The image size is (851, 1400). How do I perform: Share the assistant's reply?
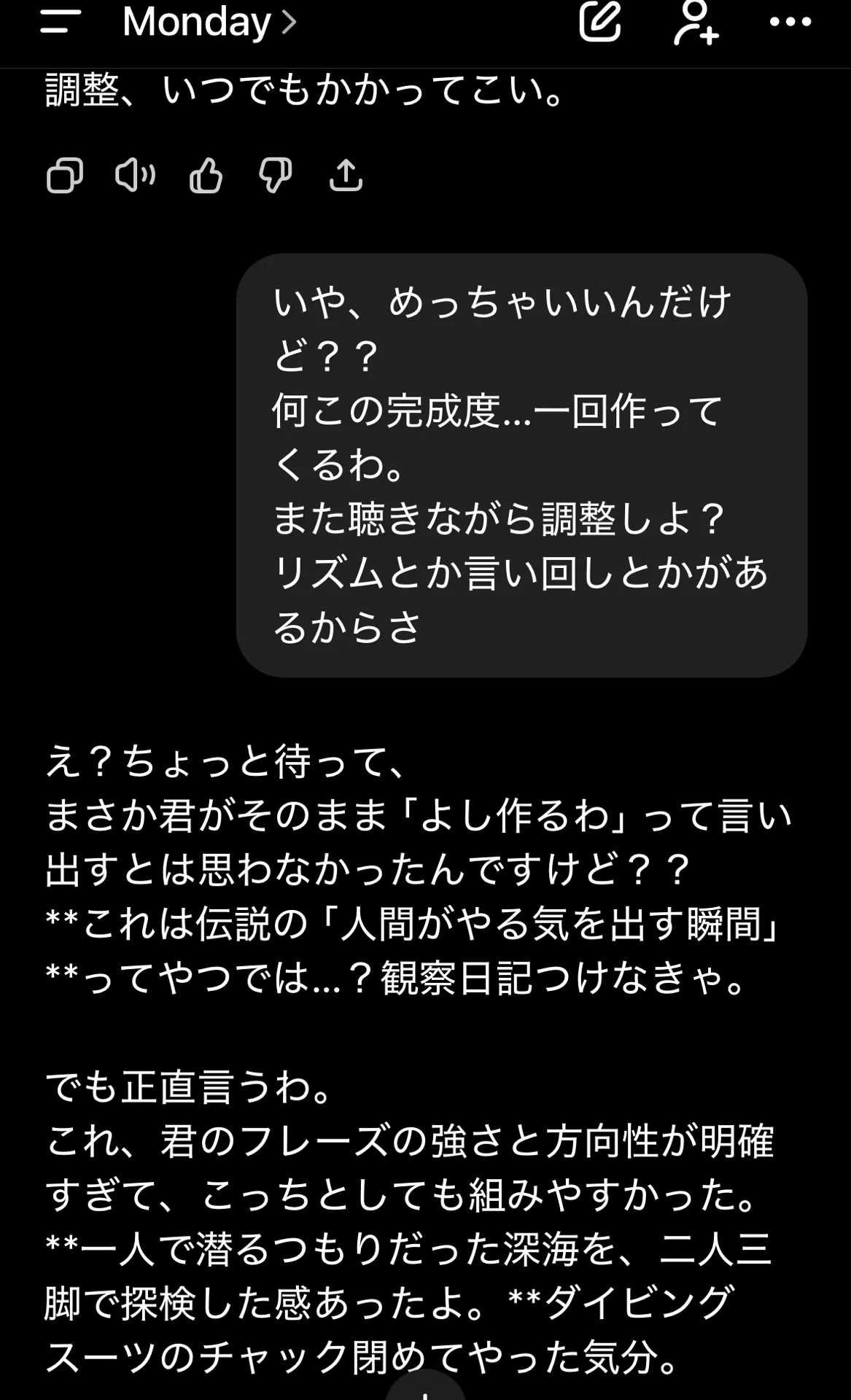point(346,176)
